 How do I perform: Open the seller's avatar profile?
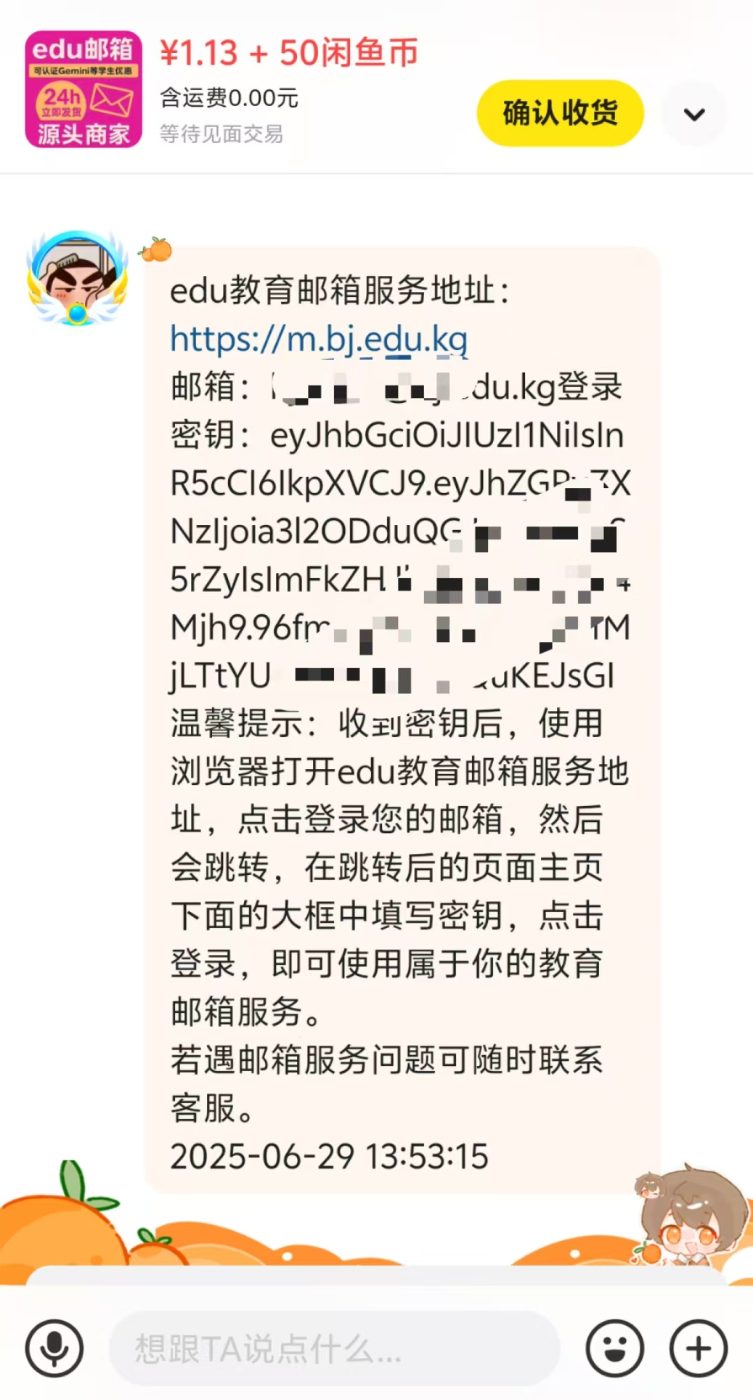[x=77, y=278]
